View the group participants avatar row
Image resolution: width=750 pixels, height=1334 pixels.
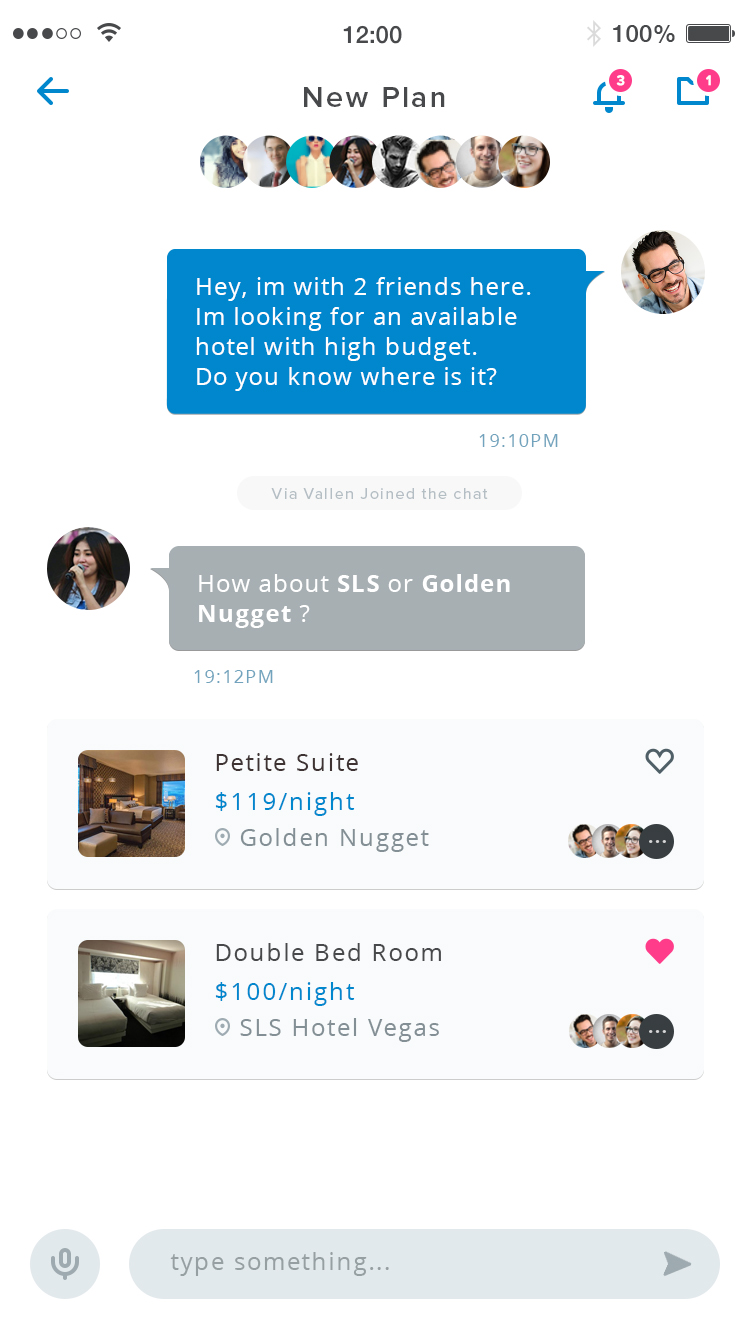coord(375,162)
